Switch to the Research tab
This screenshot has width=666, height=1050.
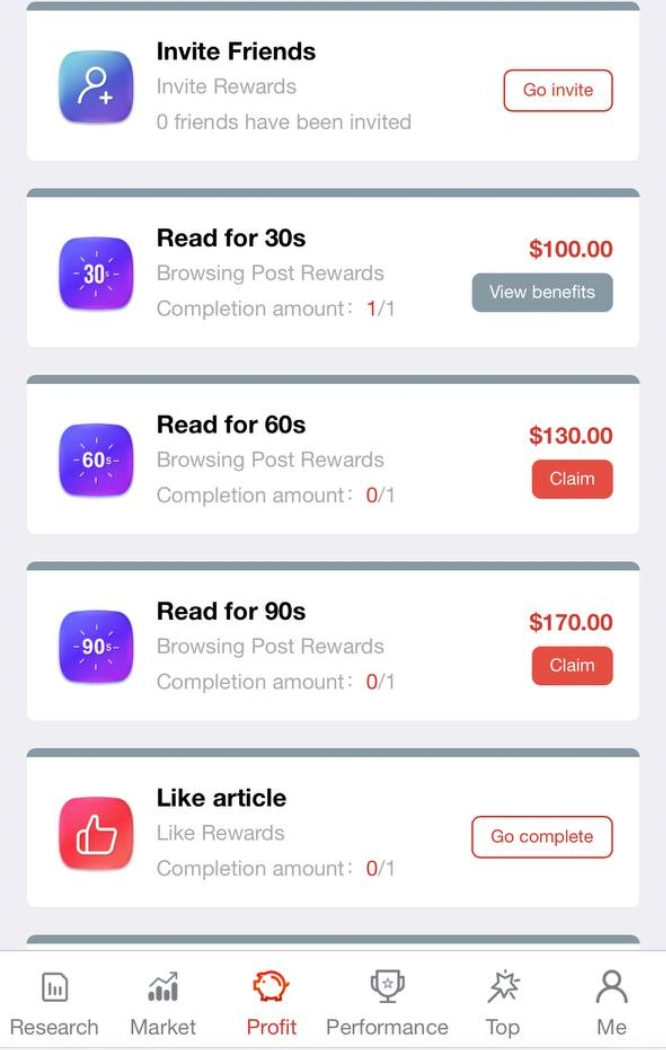[x=54, y=1003]
